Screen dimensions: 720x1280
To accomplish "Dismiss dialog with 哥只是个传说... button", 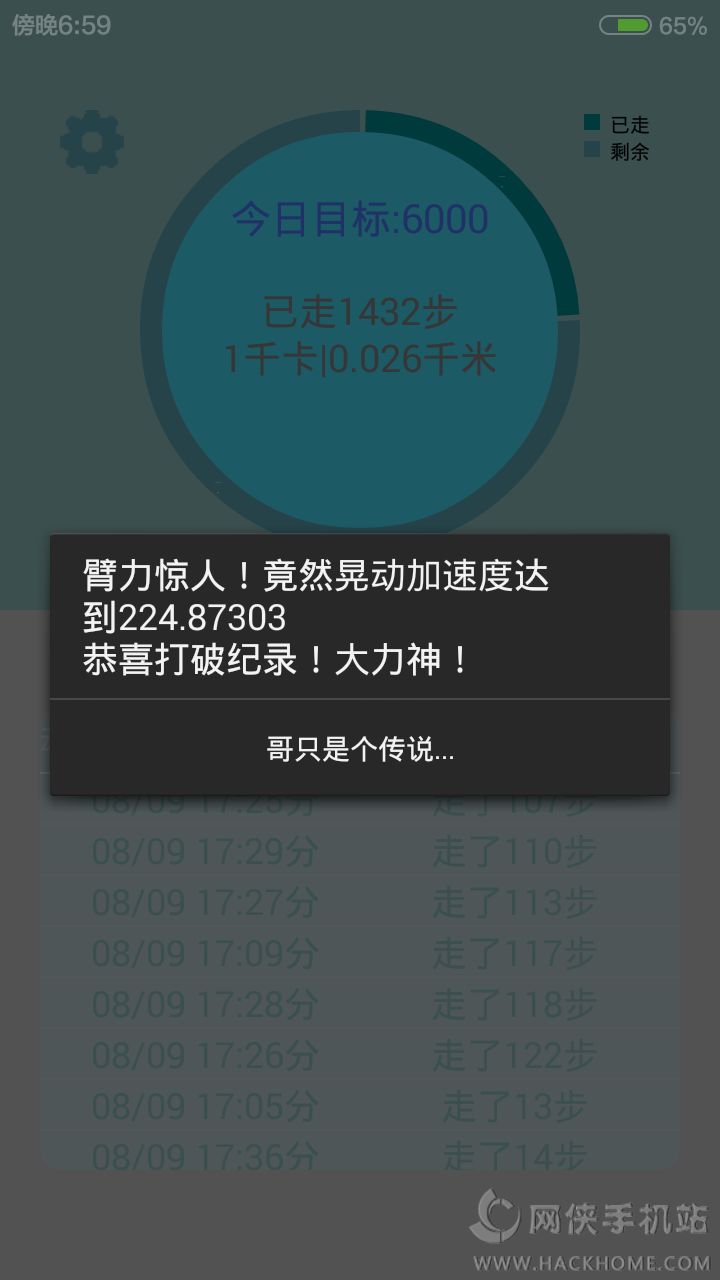I will pos(360,749).
